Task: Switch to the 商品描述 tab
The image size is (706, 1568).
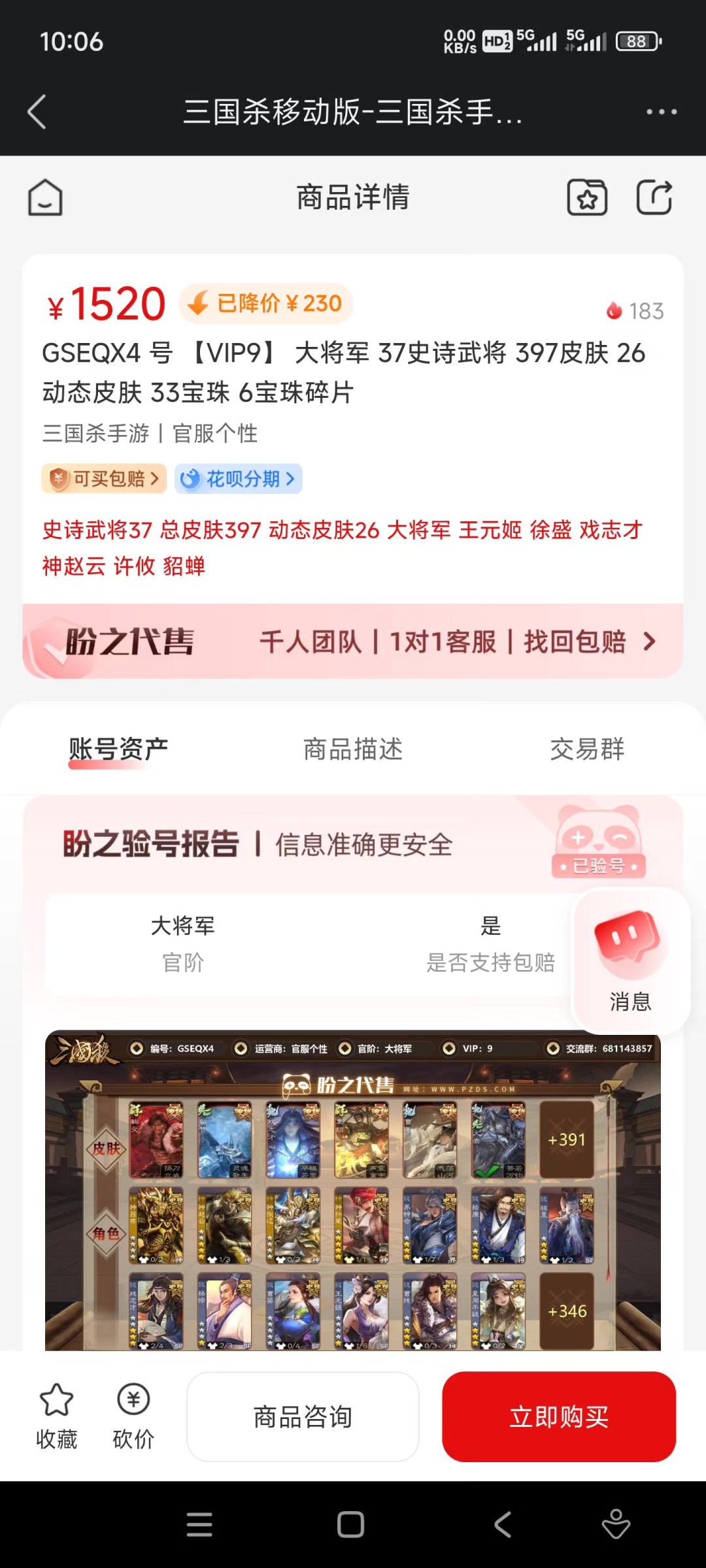Action: point(353,749)
